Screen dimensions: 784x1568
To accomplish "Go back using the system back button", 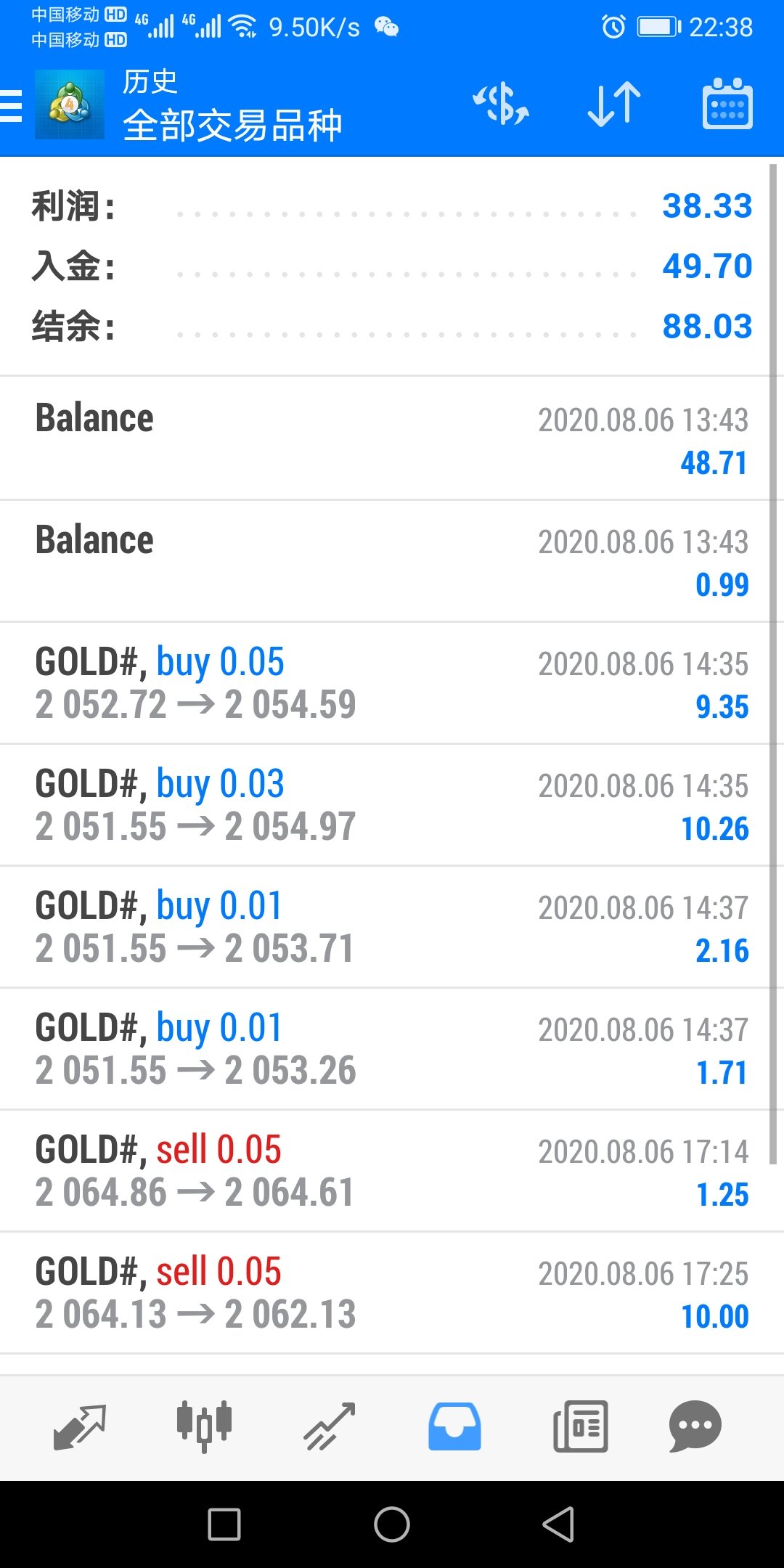I will click(x=559, y=1524).
